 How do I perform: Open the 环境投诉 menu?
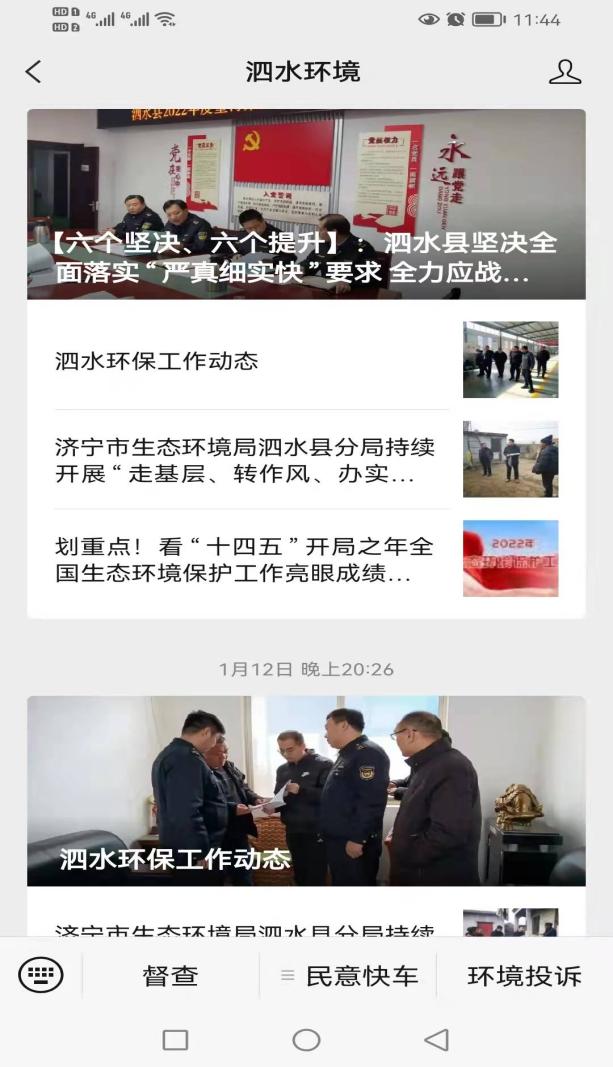click(524, 976)
